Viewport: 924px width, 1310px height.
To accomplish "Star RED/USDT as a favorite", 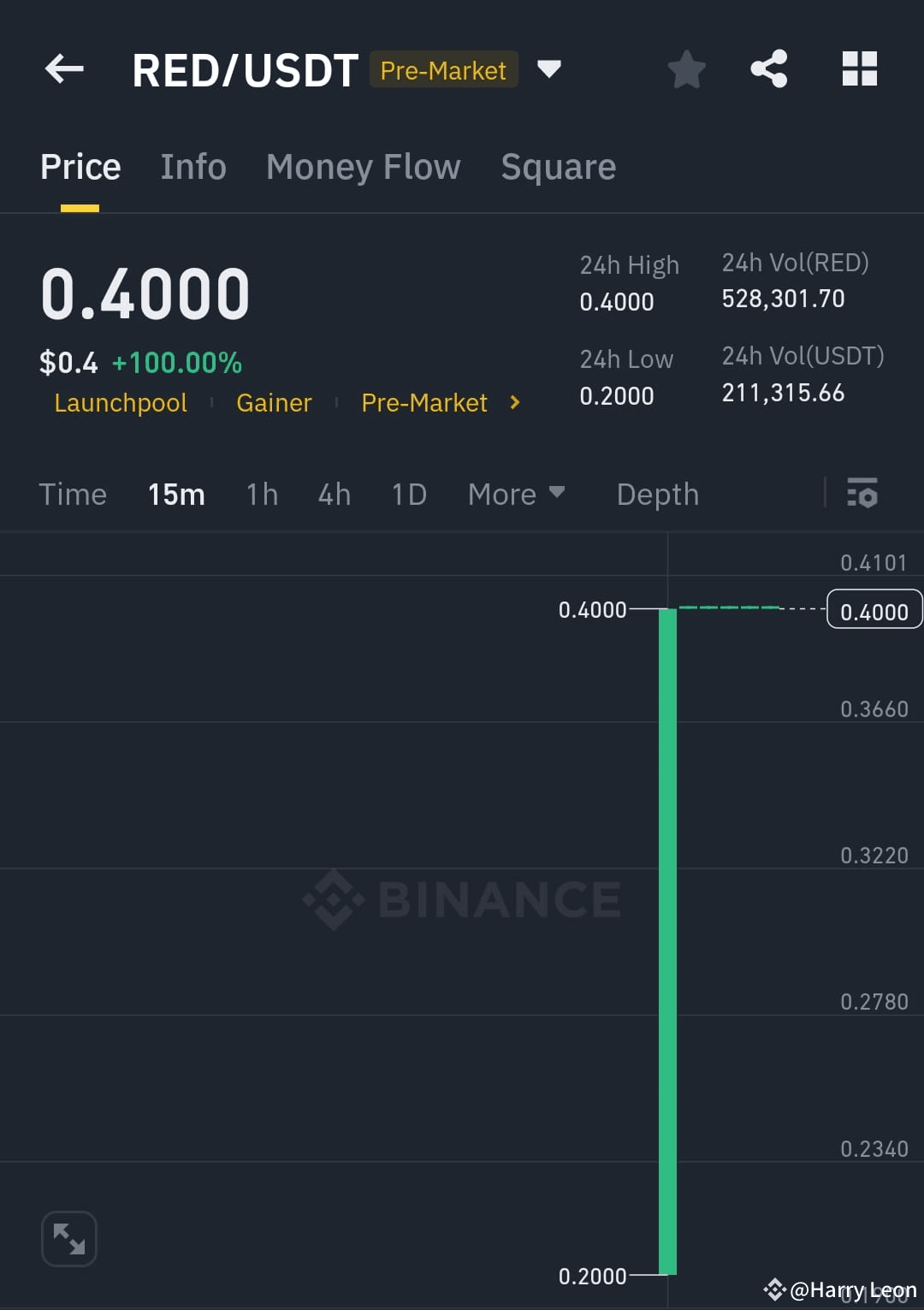I will pos(686,69).
